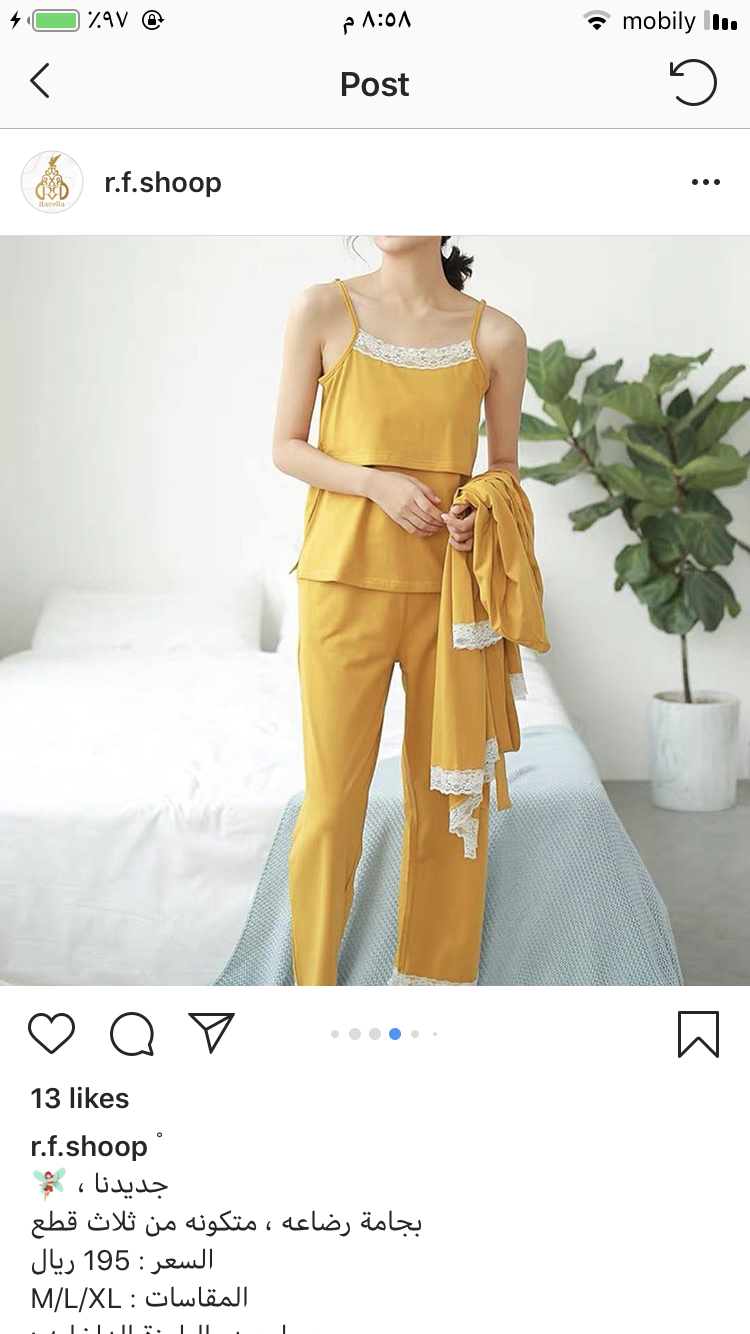
Task: View the 13 likes list
Action: [80, 1098]
